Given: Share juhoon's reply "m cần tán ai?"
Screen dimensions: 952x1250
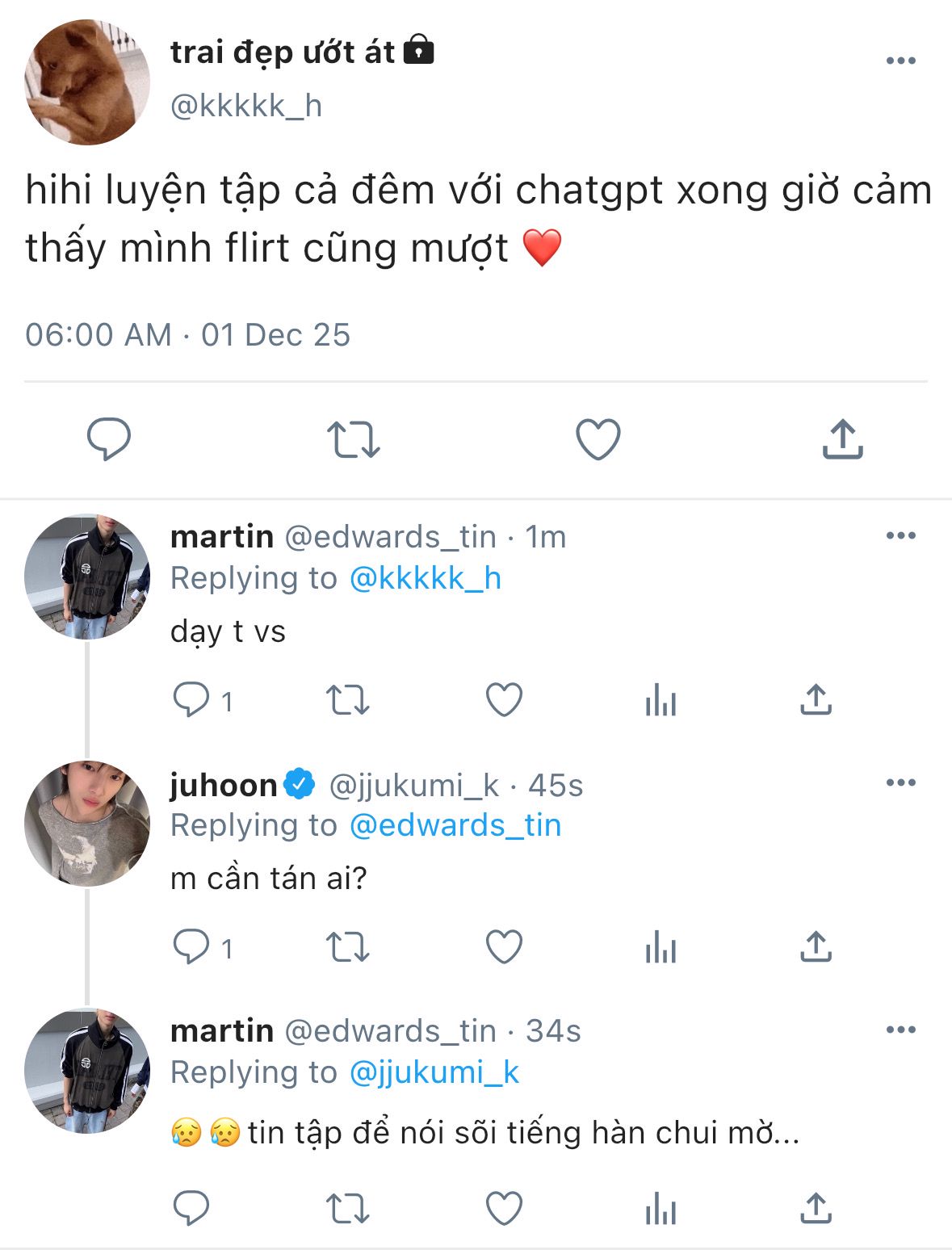Looking at the screenshot, I should (816, 947).
